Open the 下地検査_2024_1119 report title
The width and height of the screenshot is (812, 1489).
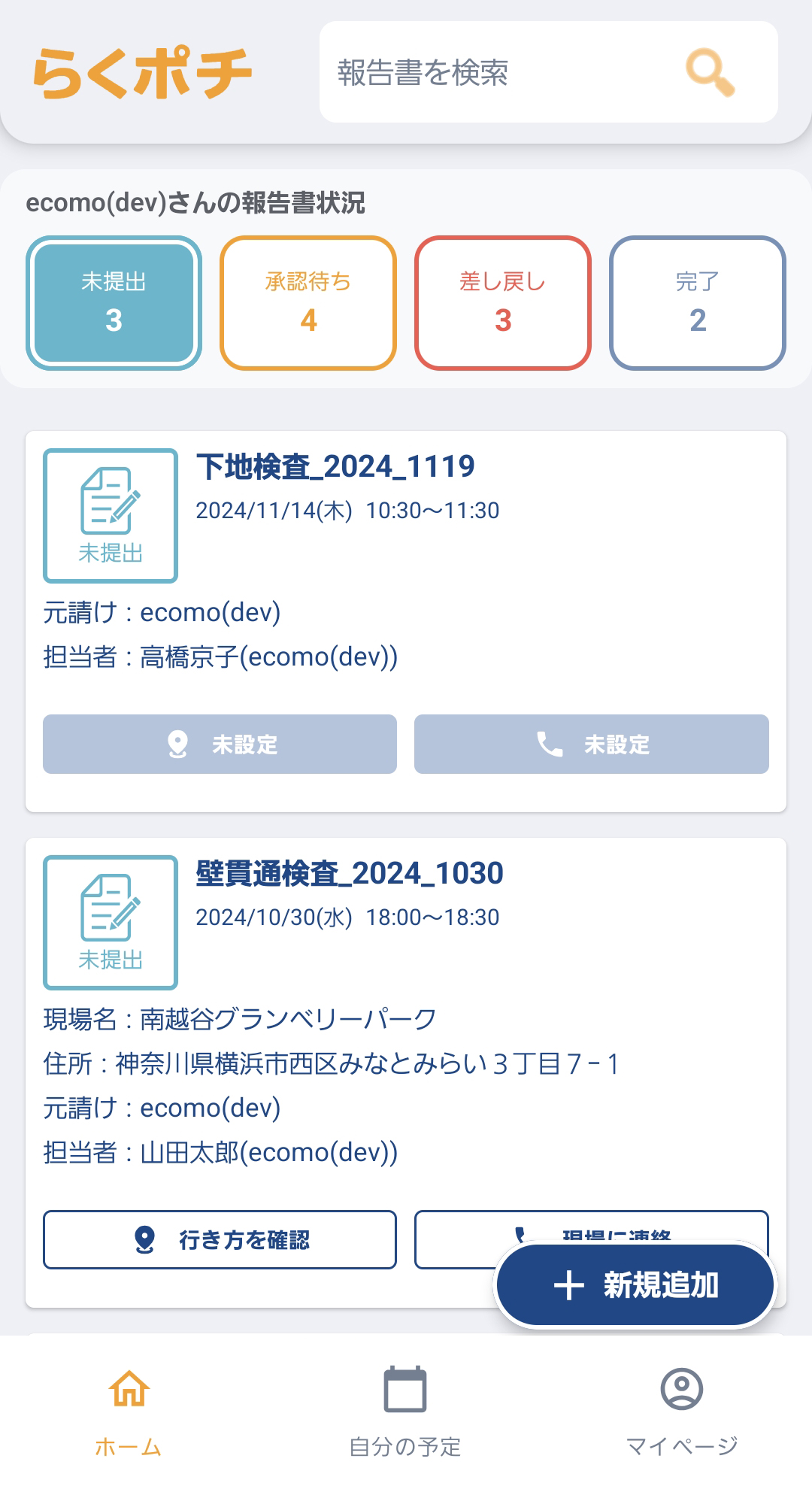[335, 466]
